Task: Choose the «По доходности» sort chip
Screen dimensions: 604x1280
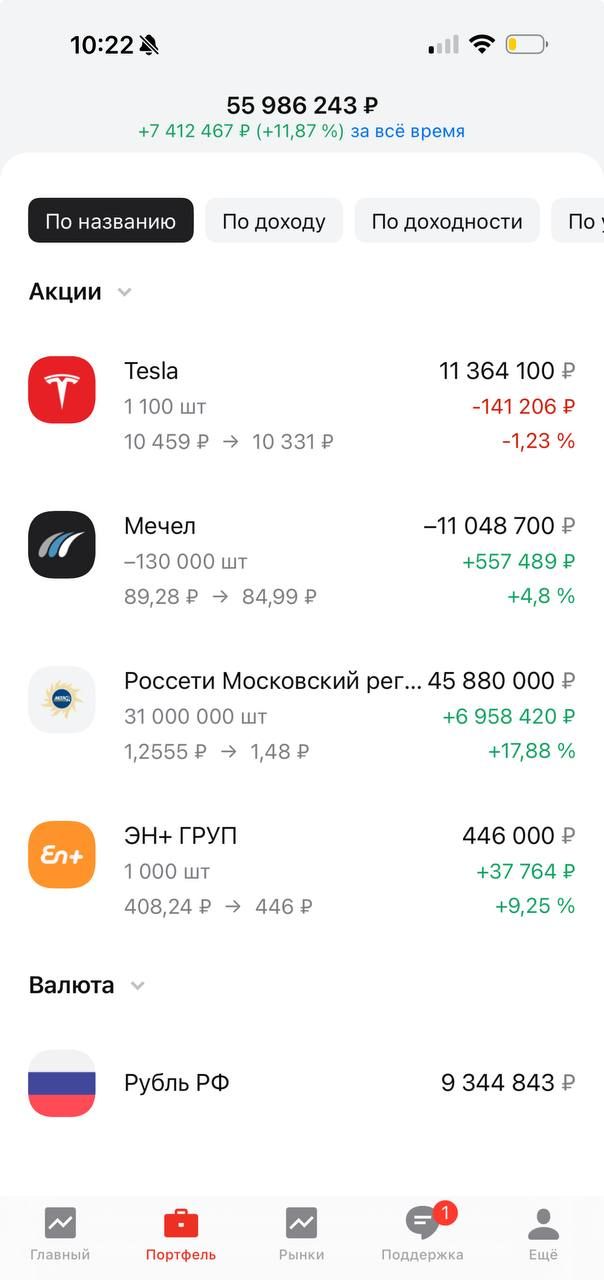Action: tap(447, 221)
